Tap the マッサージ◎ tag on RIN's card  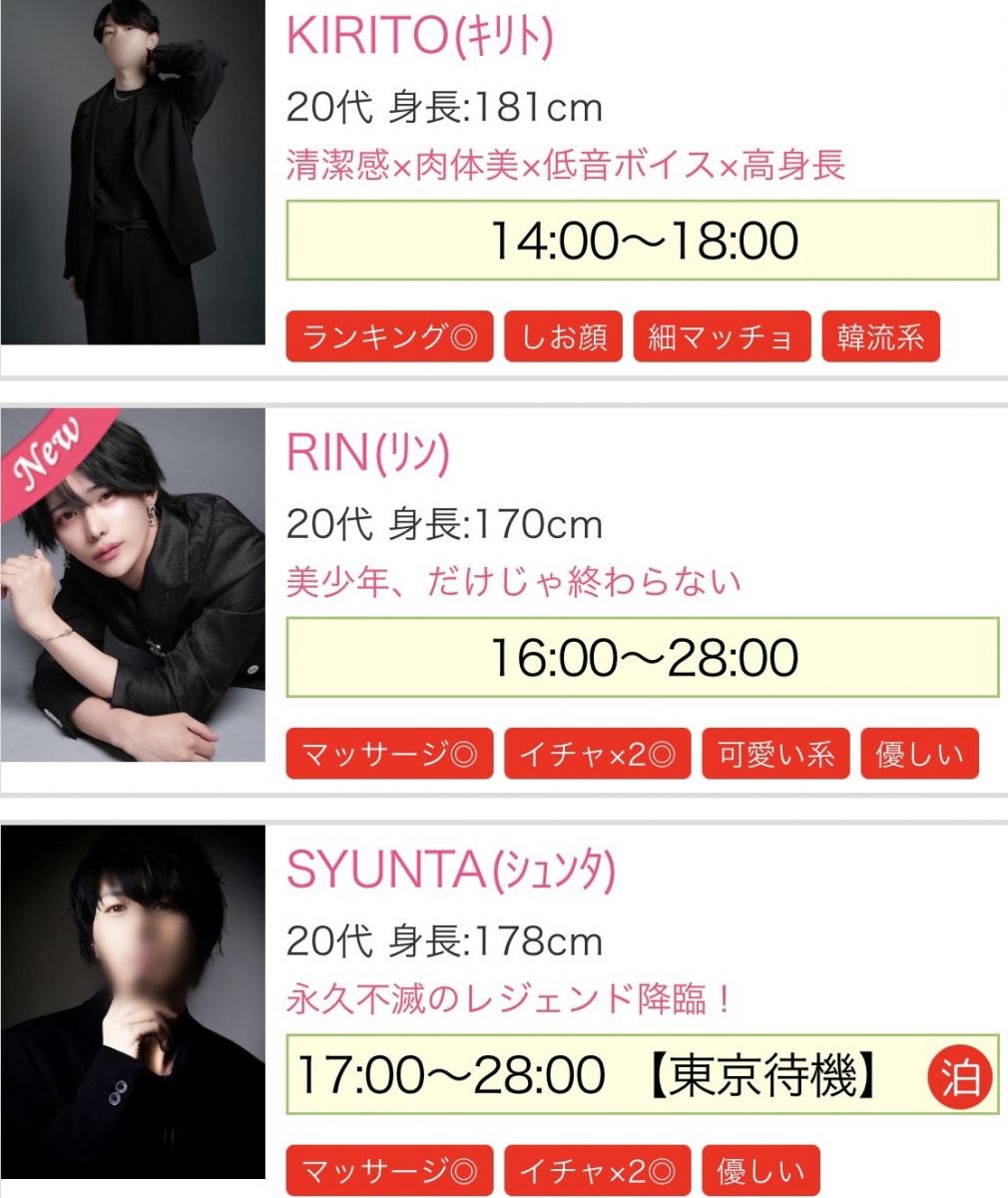tap(389, 754)
